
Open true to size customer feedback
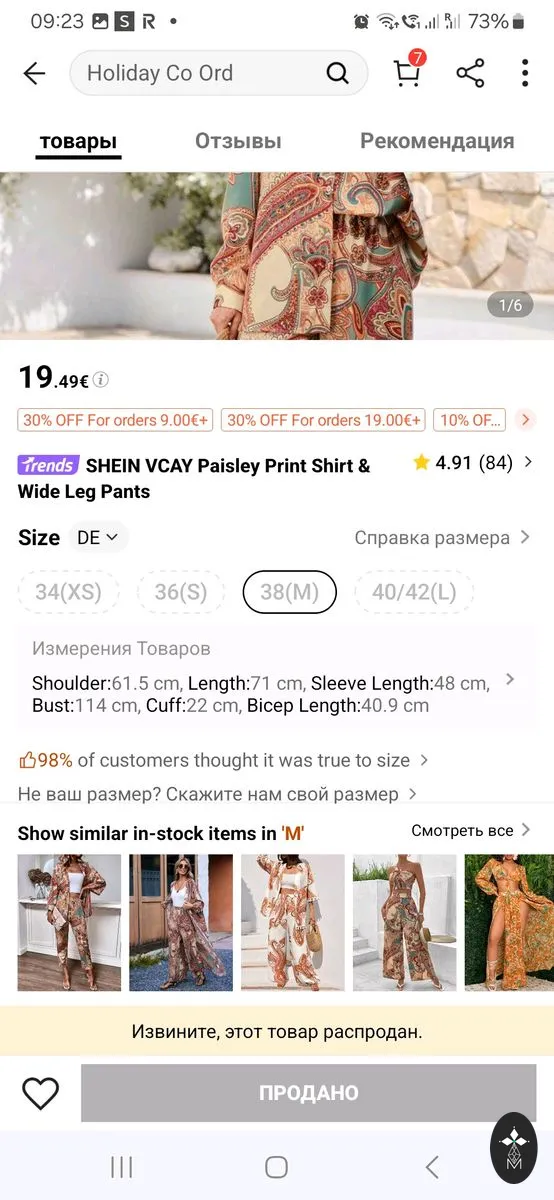point(224,760)
